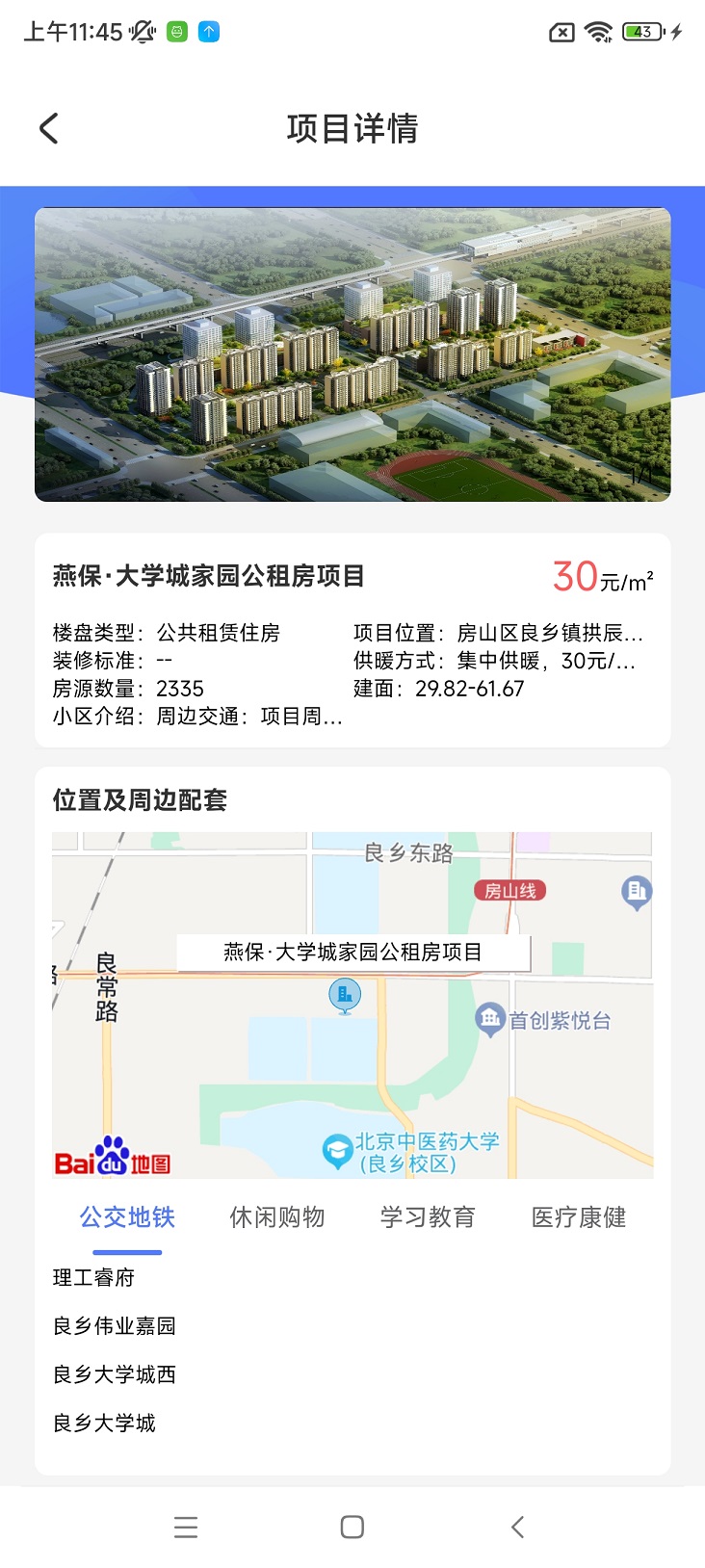Tap the home button in navigation bar
705x1568 pixels.
(352, 1527)
